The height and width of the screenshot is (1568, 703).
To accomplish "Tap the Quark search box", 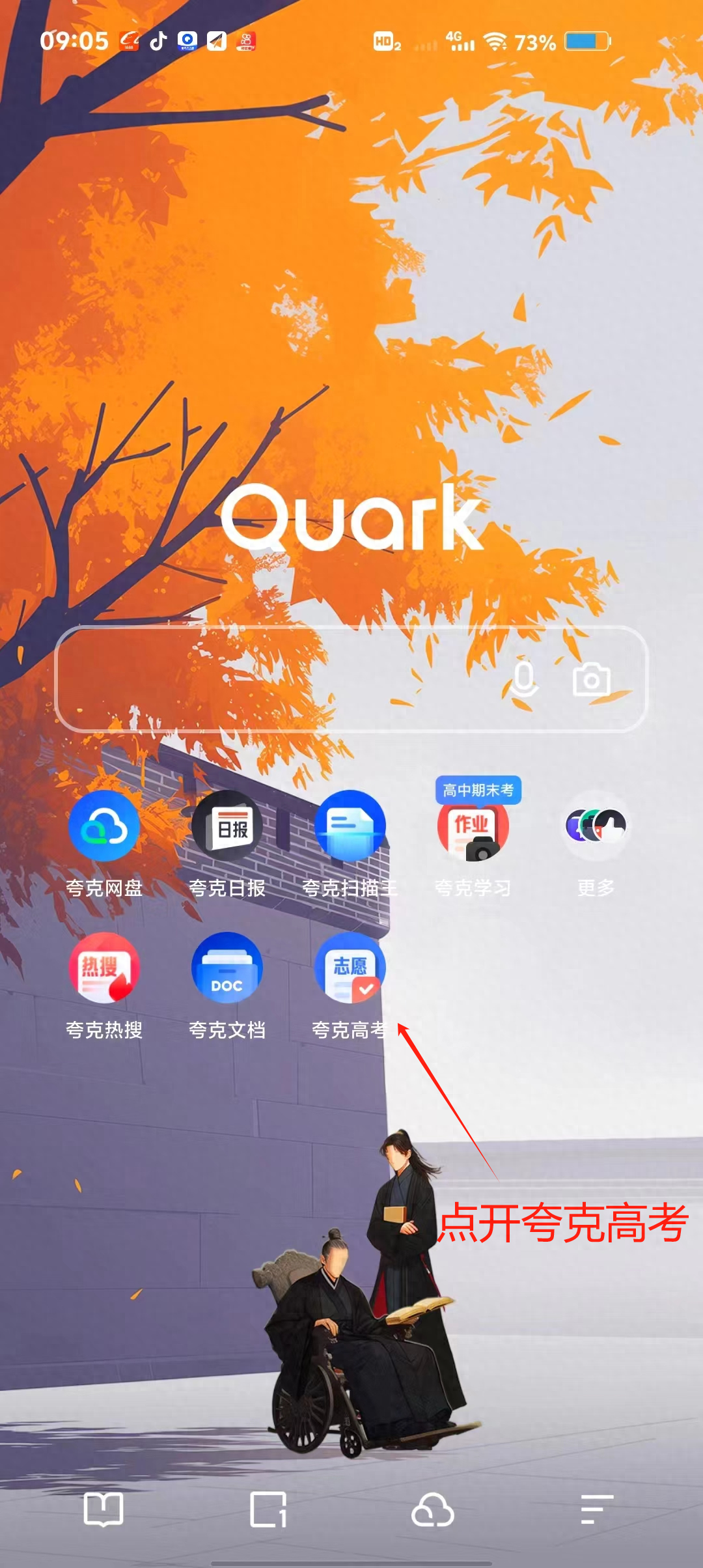I will 273,679.
